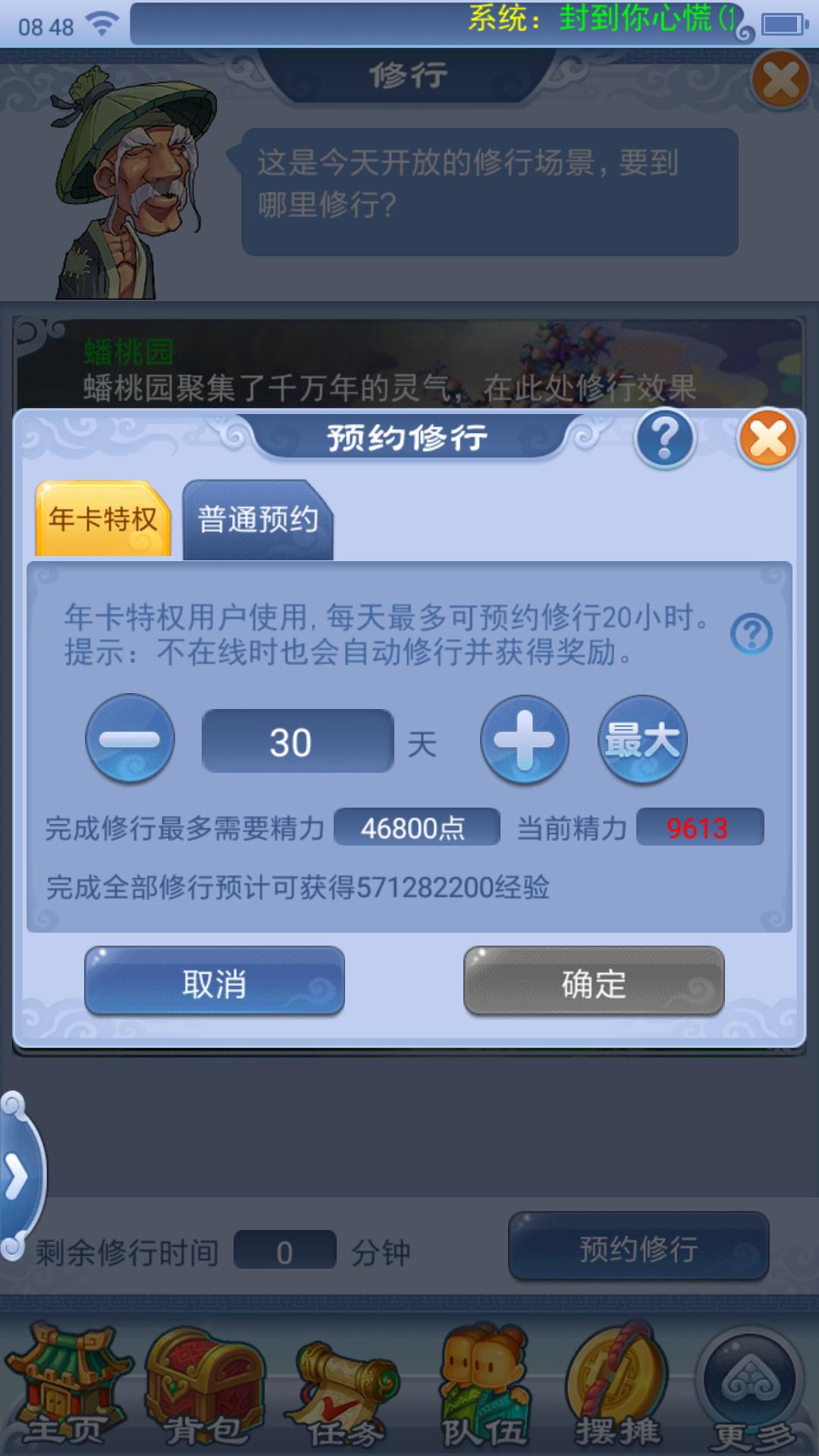
Task: Switch to the 普通预约 tab
Action: (258, 520)
